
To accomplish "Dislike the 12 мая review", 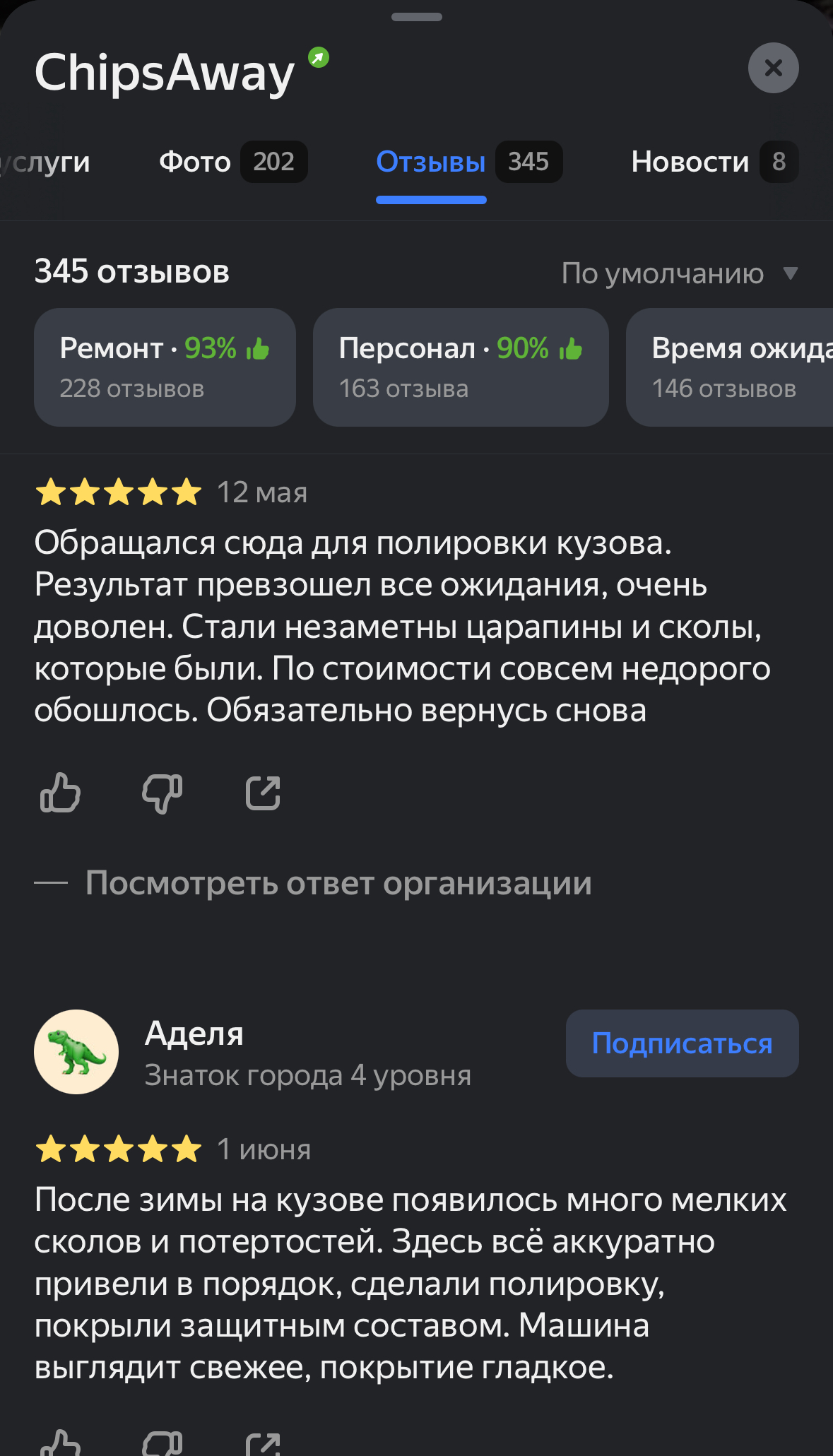I will point(163,793).
